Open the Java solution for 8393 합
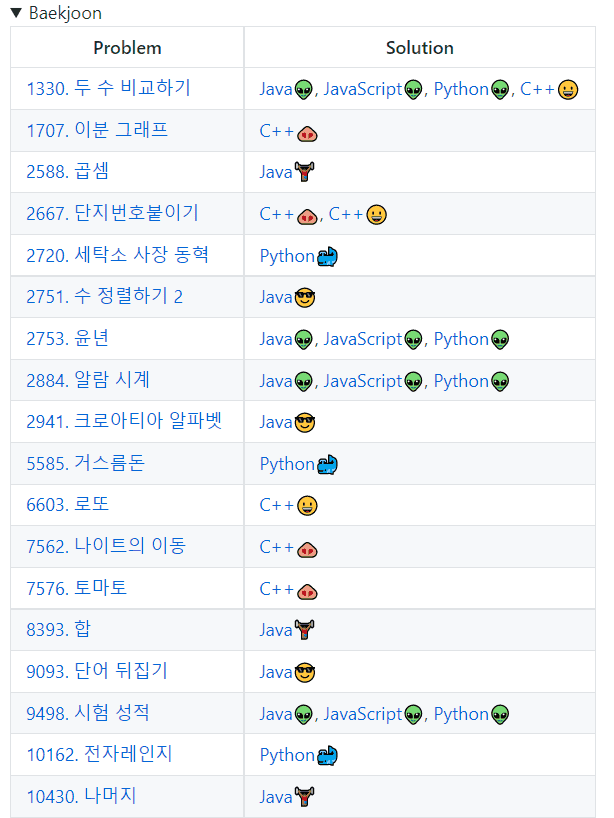614x818 pixels. click(276, 630)
